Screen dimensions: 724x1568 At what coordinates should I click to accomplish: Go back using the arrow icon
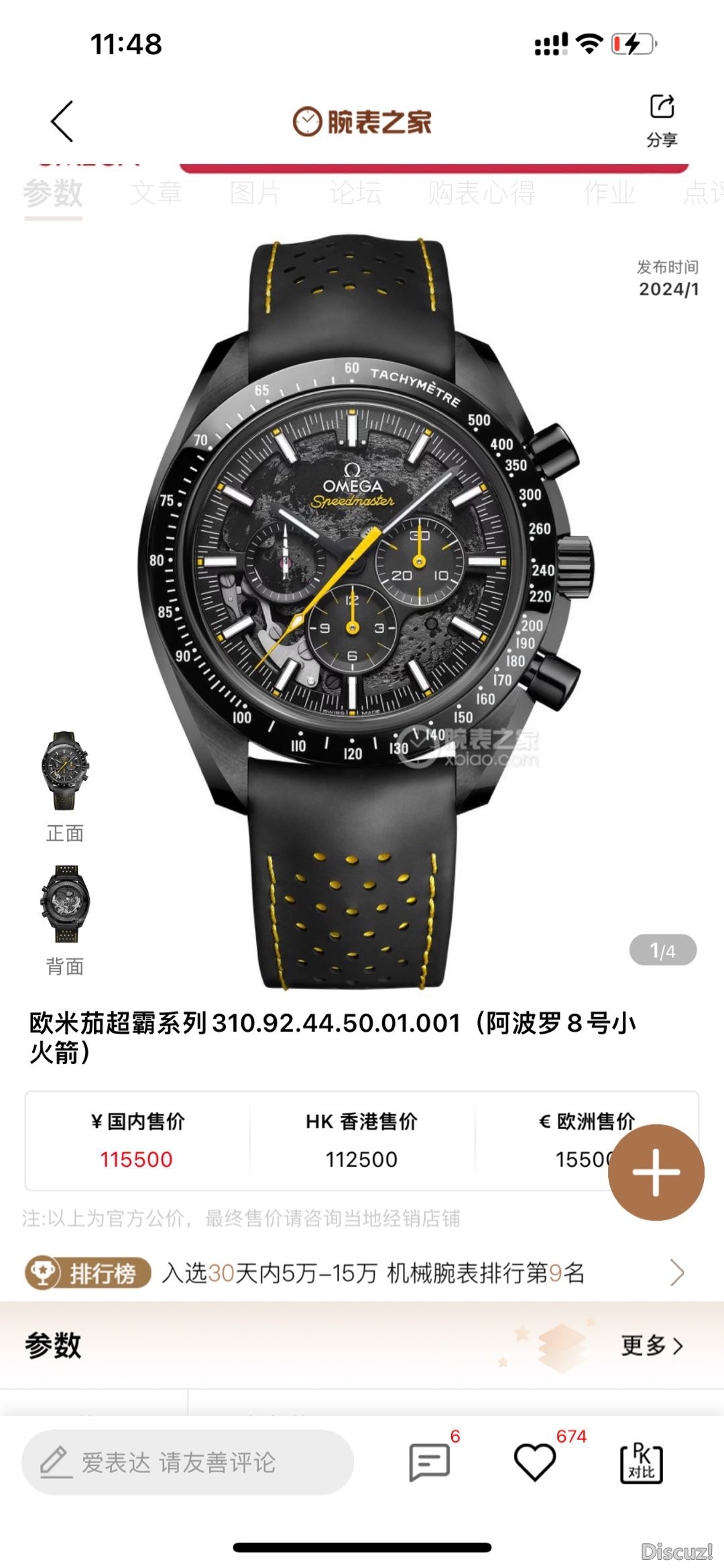(x=62, y=122)
